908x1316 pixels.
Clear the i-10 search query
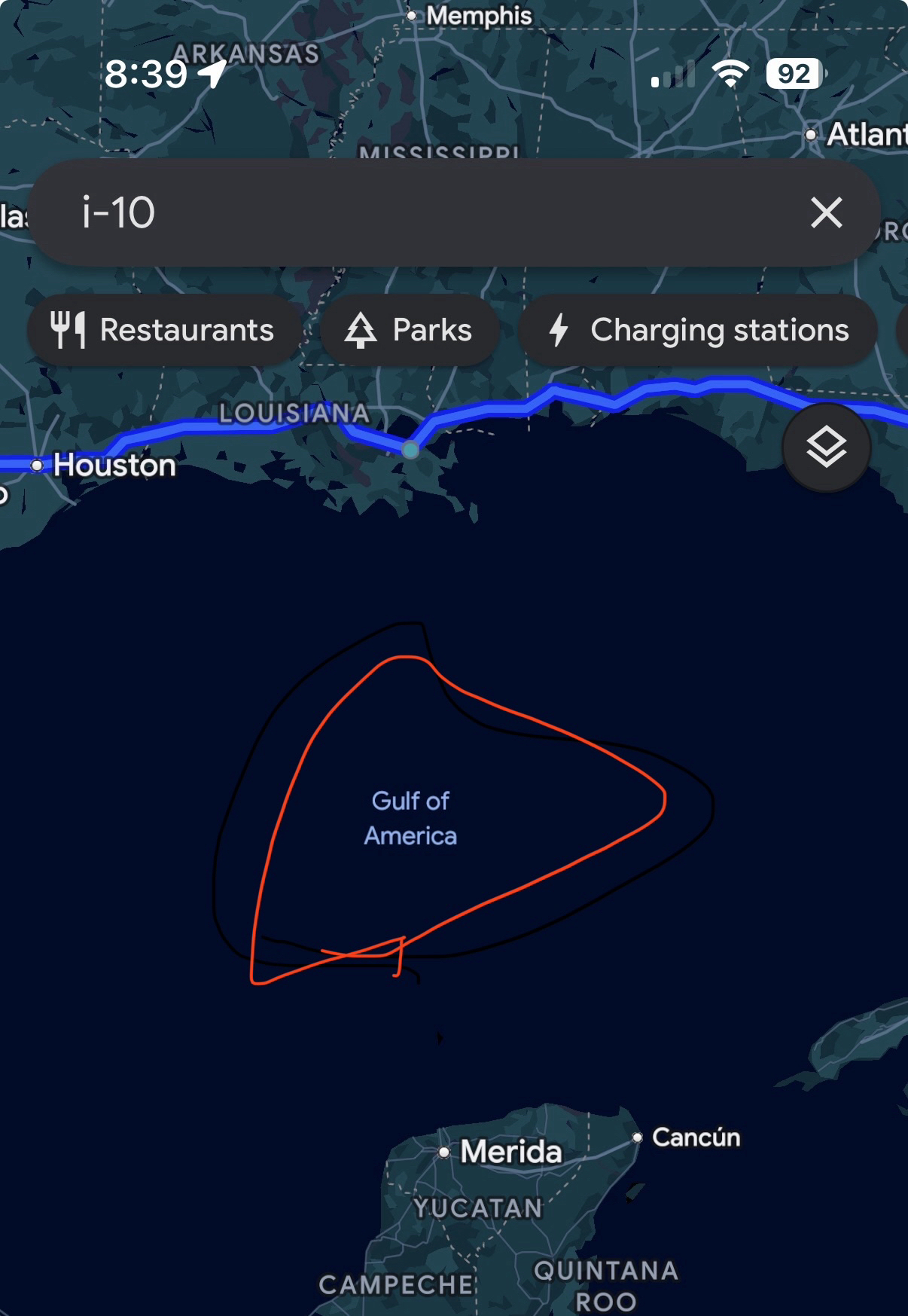[826, 212]
